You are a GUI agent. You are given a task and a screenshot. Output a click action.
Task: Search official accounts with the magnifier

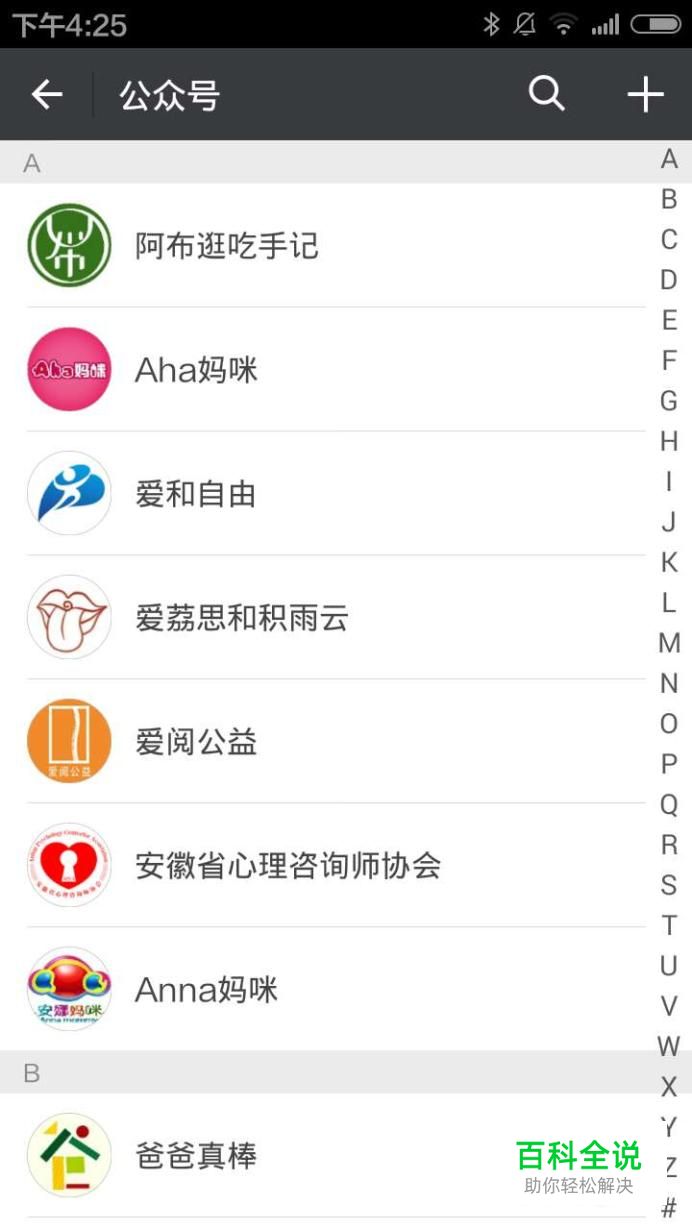[547, 95]
